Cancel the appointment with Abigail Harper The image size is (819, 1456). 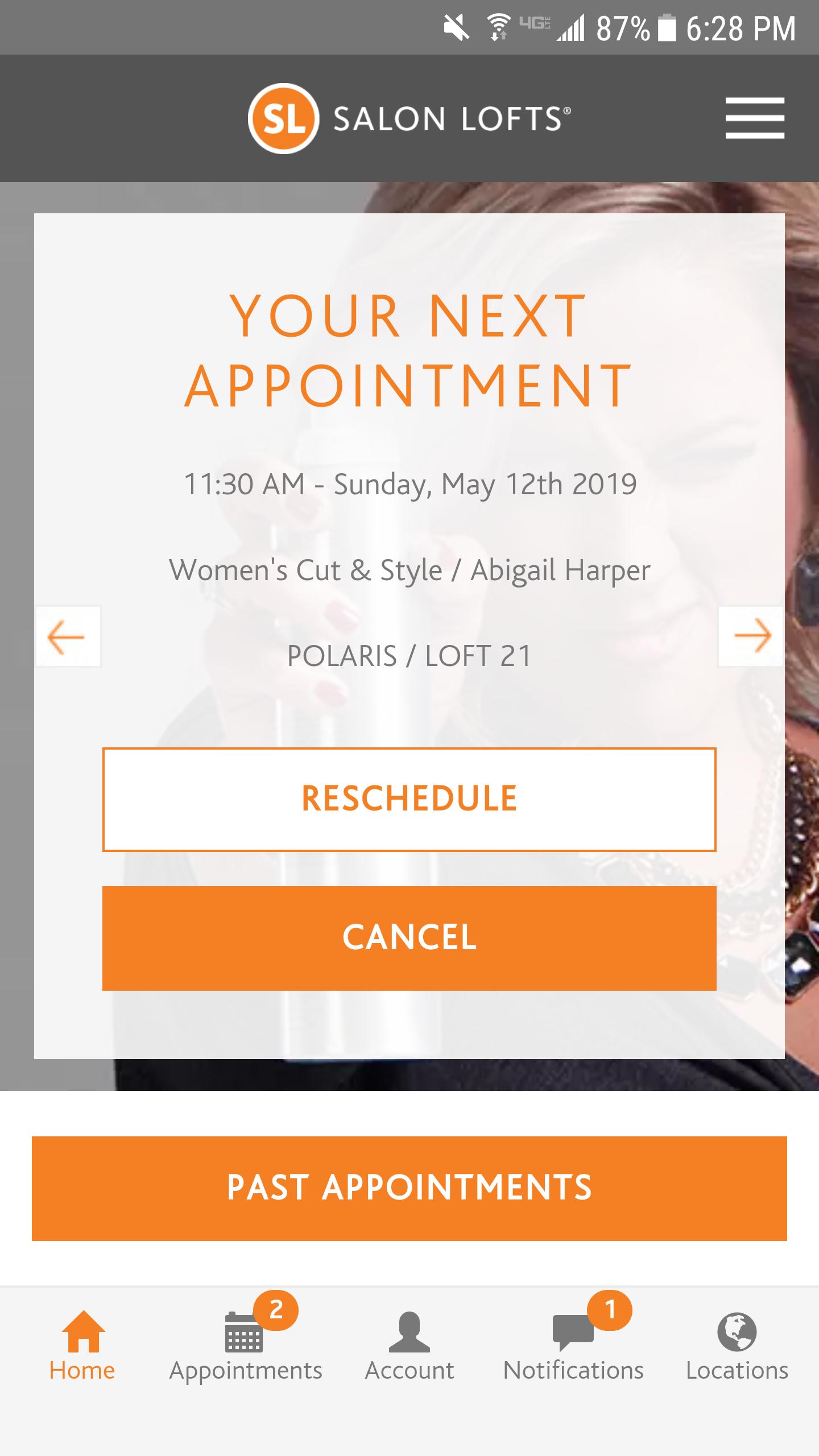409,938
